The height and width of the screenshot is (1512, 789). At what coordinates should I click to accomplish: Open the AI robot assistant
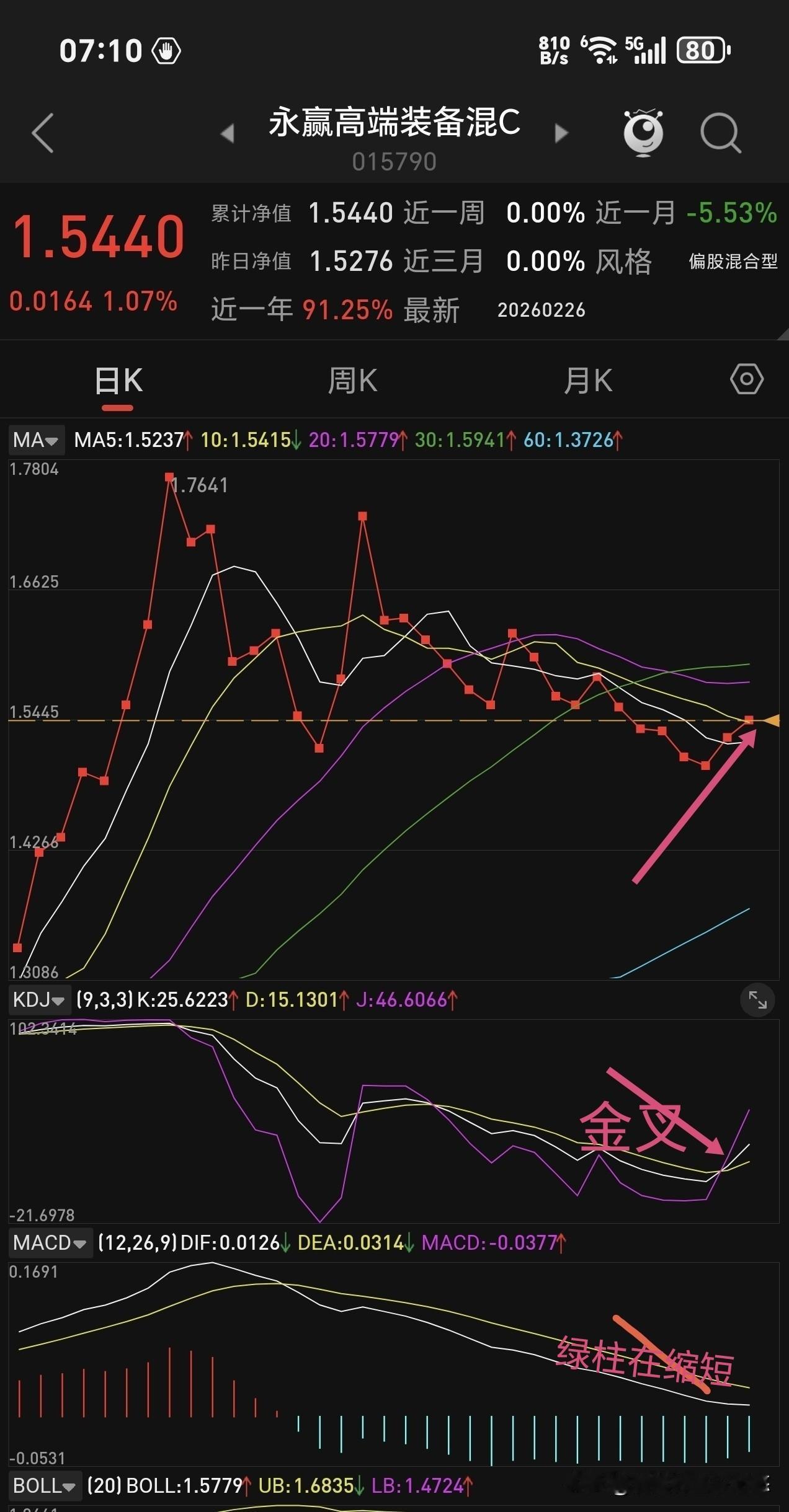pyautogui.click(x=644, y=131)
